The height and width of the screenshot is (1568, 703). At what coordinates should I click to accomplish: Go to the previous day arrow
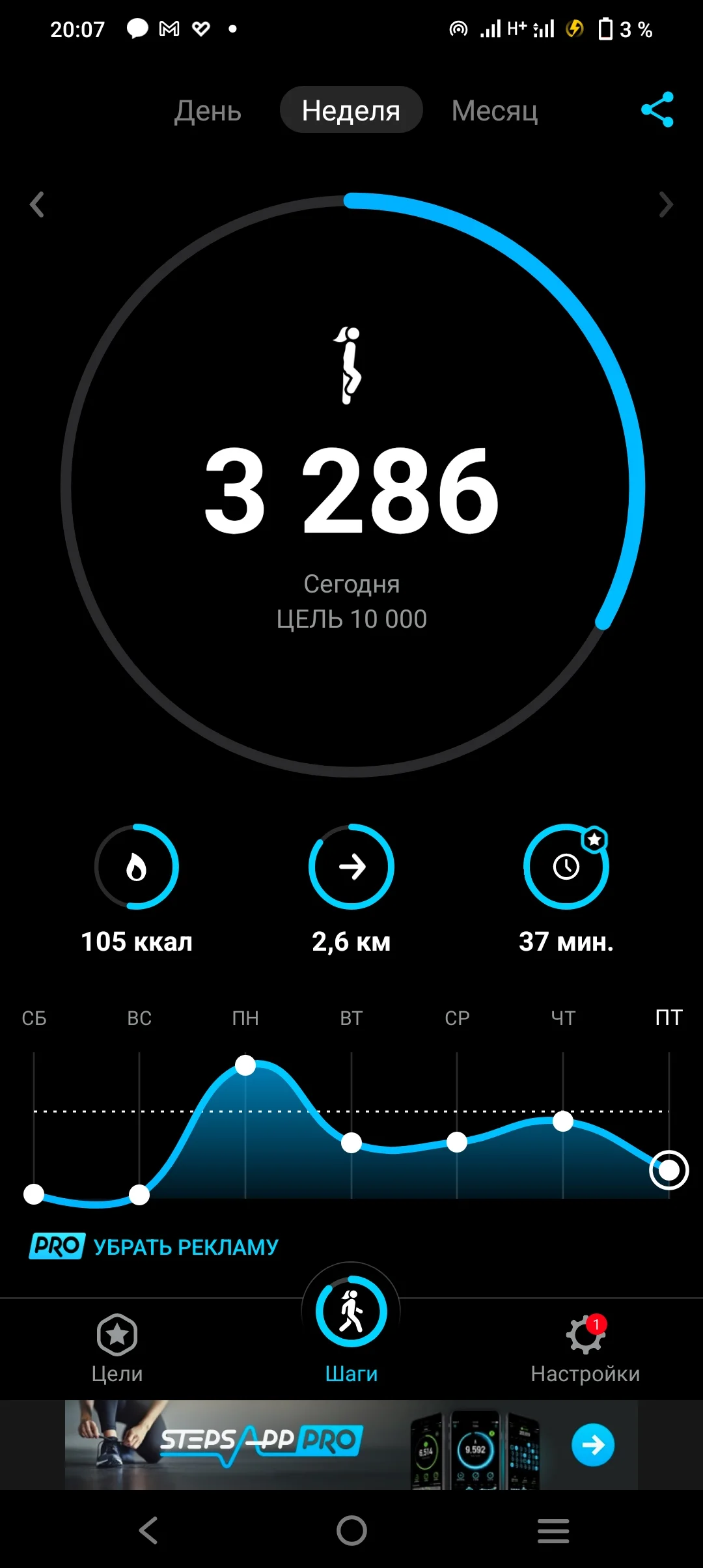pyautogui.click(x=37, y=204)
